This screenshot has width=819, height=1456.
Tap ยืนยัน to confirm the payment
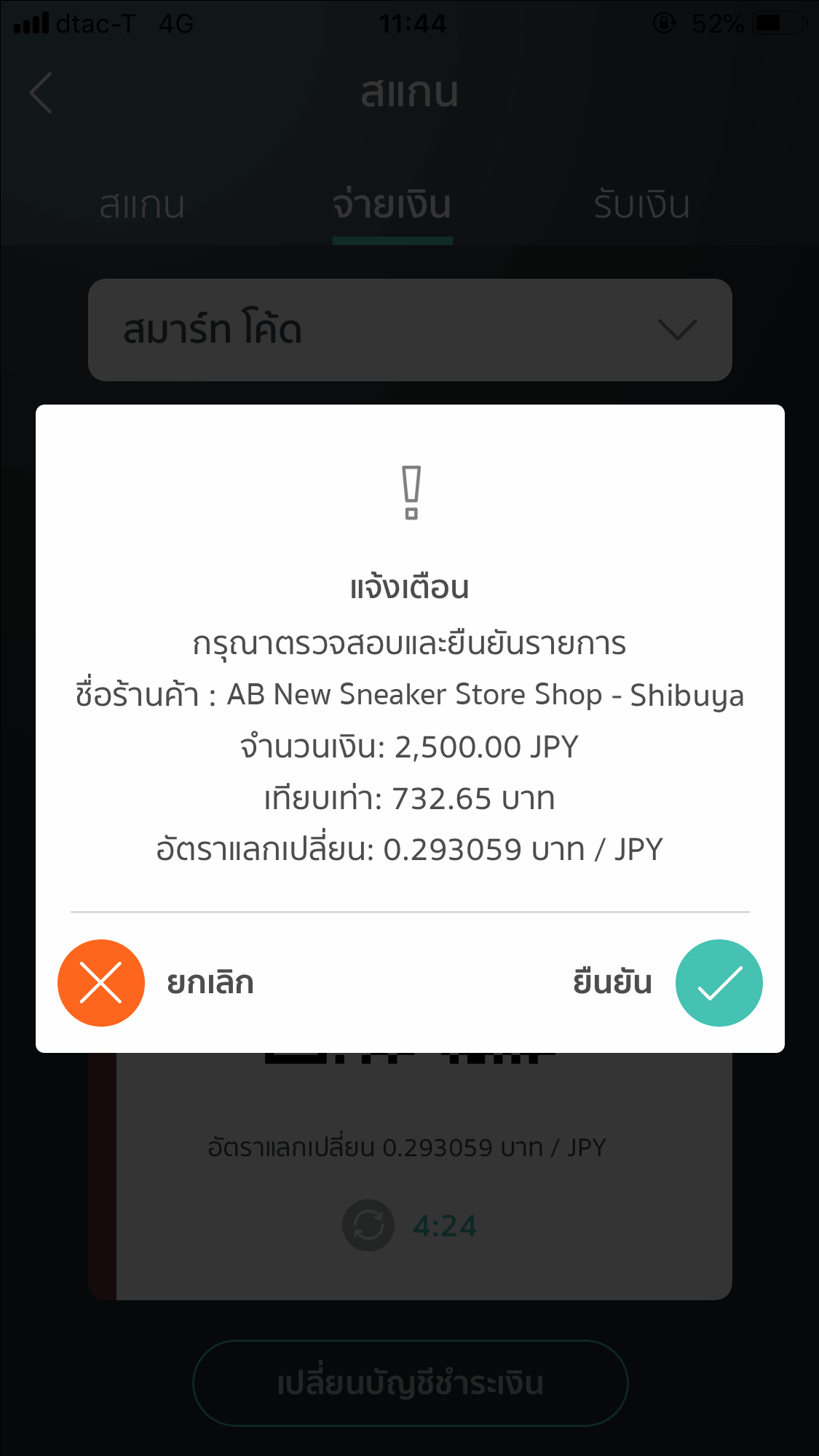pos(612,982)
